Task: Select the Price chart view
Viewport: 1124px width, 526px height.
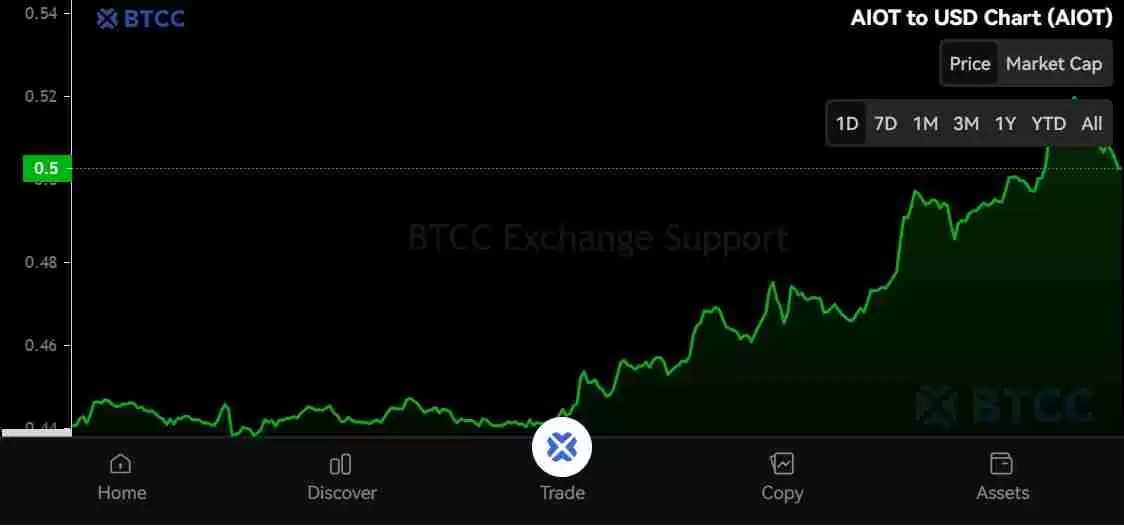Action: coord(969,64)
